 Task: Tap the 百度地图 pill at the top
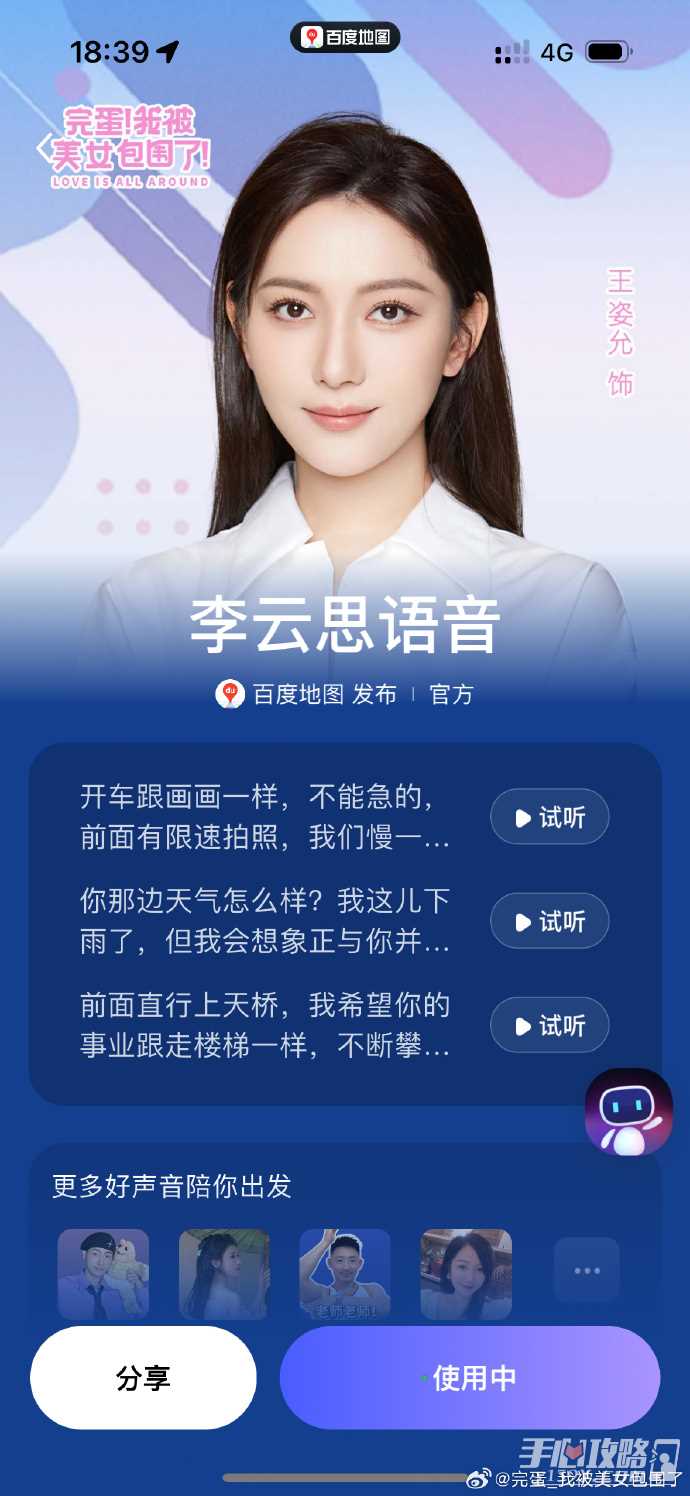pos(345,38)
